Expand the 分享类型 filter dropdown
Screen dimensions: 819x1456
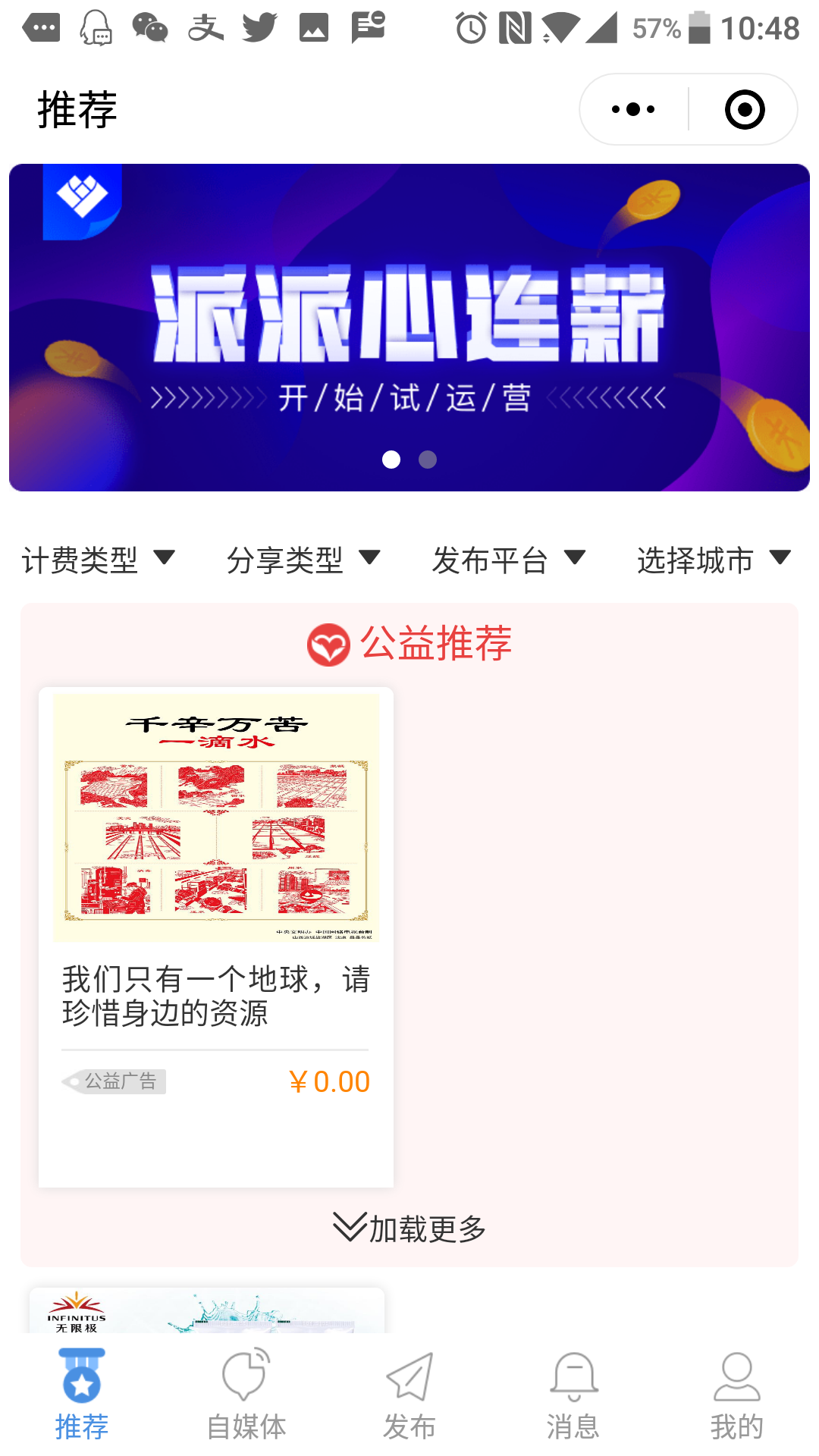pos(303,560)
